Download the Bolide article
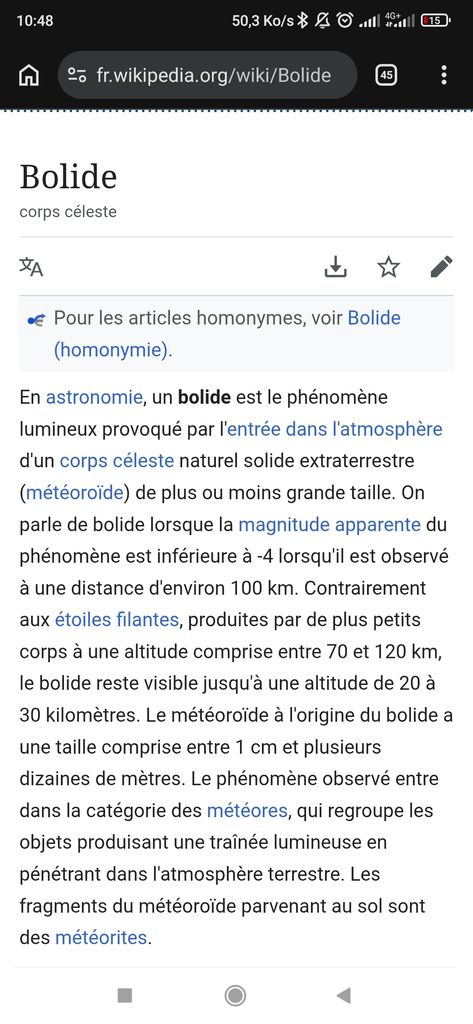This screenshot has width=473, height=1024. [336, 266]
